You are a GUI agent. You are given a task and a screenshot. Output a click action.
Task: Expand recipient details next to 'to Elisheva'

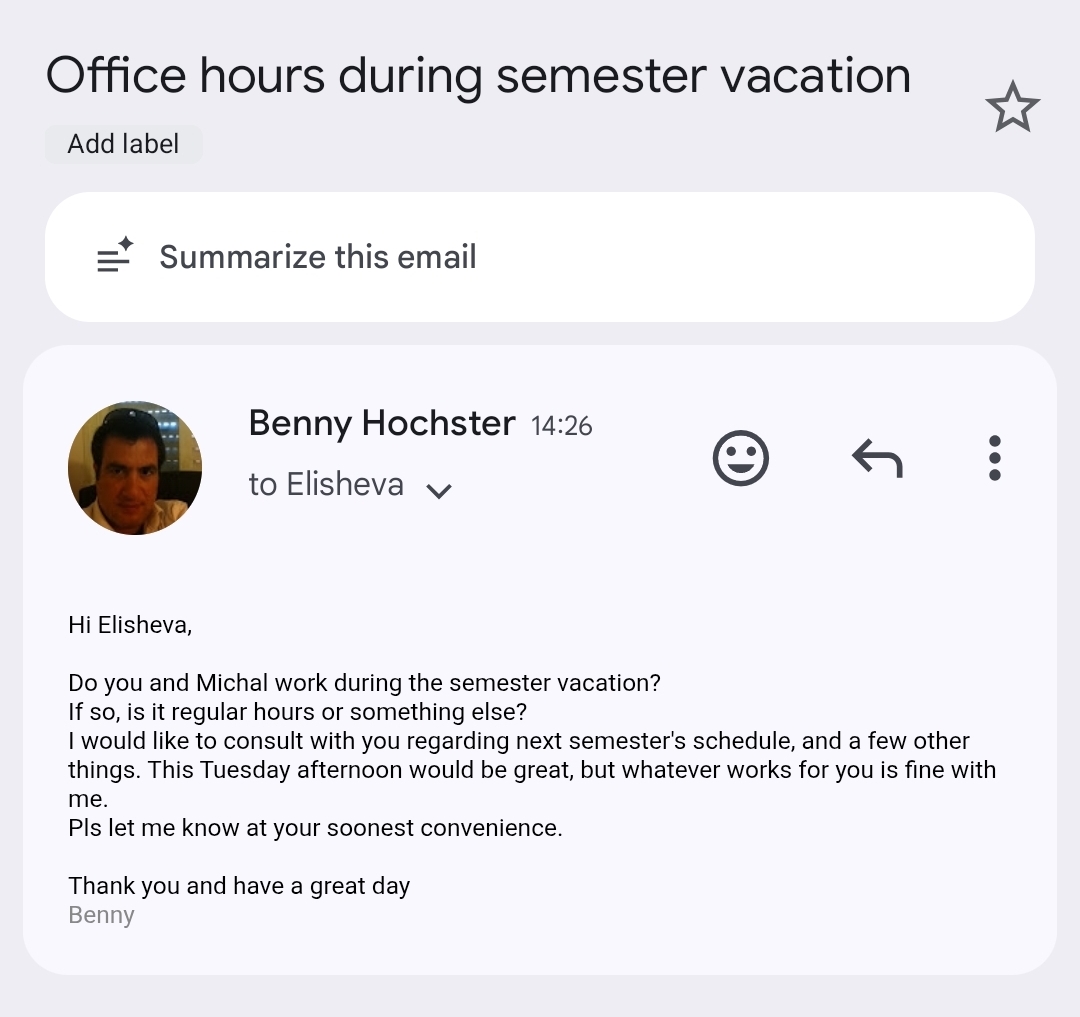(439, 490)
